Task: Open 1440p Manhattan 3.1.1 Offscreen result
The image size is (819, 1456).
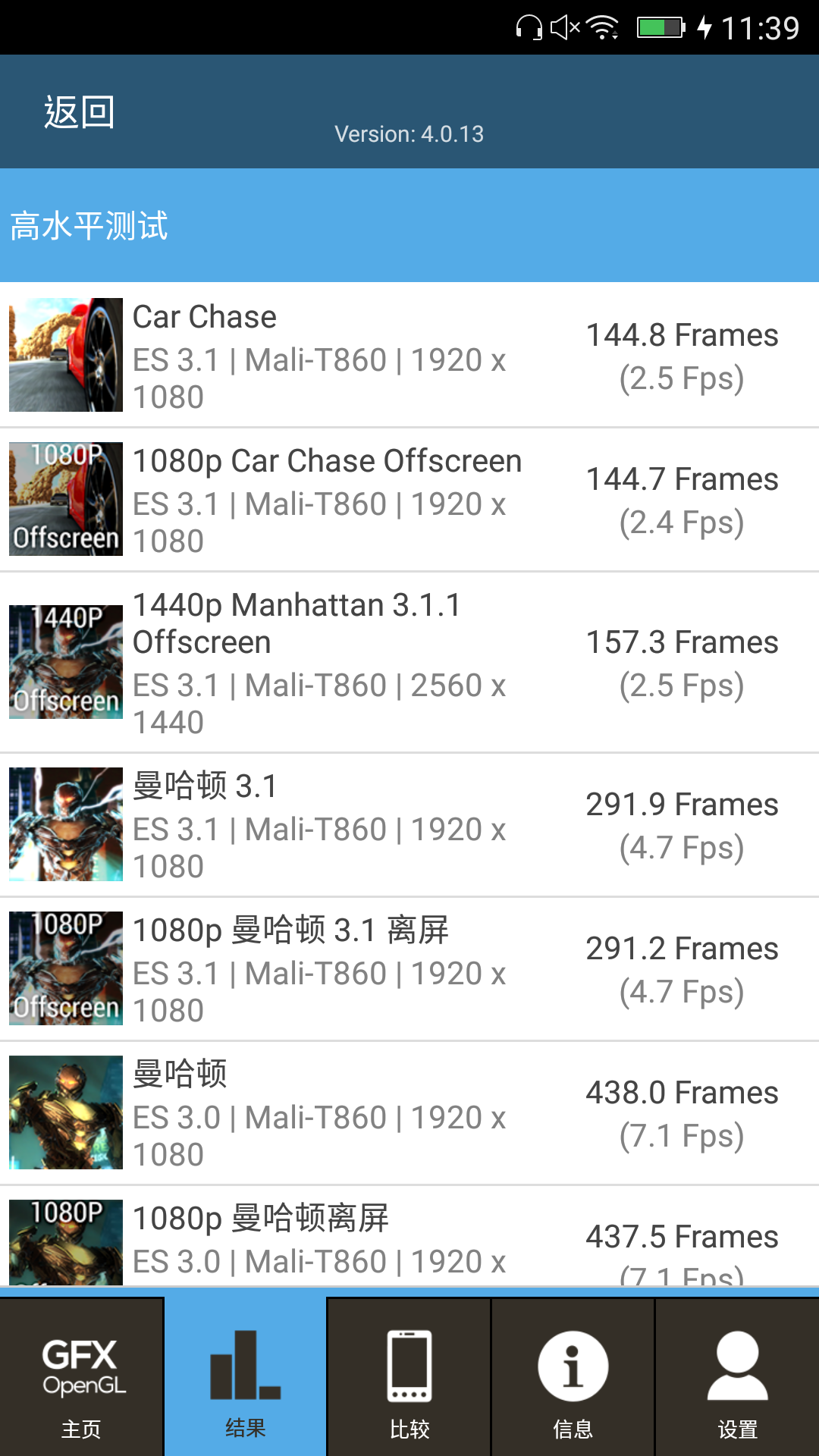Action: click(x=409, y=662)
